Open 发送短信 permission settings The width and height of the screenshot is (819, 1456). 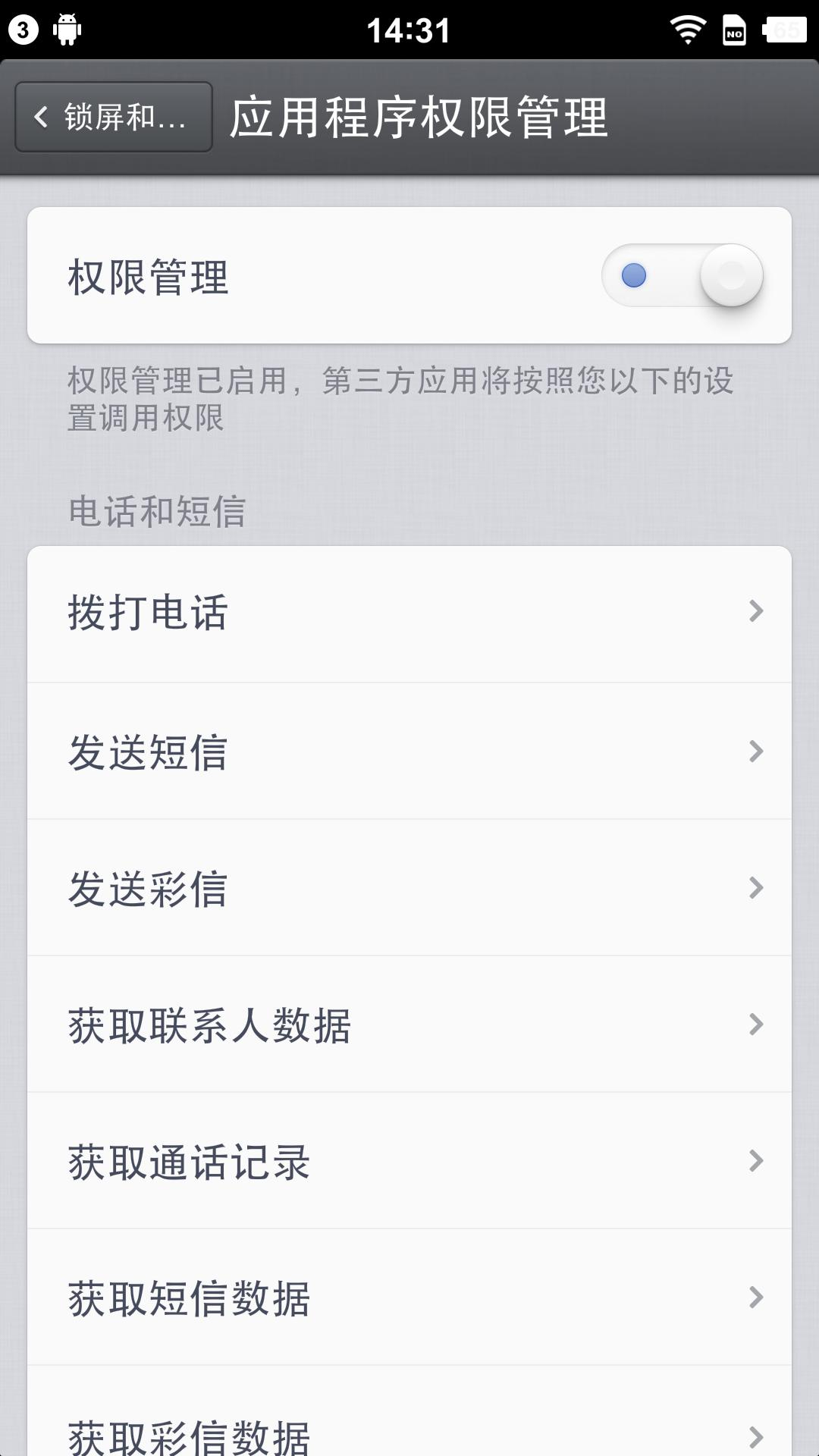click(409, 751)
